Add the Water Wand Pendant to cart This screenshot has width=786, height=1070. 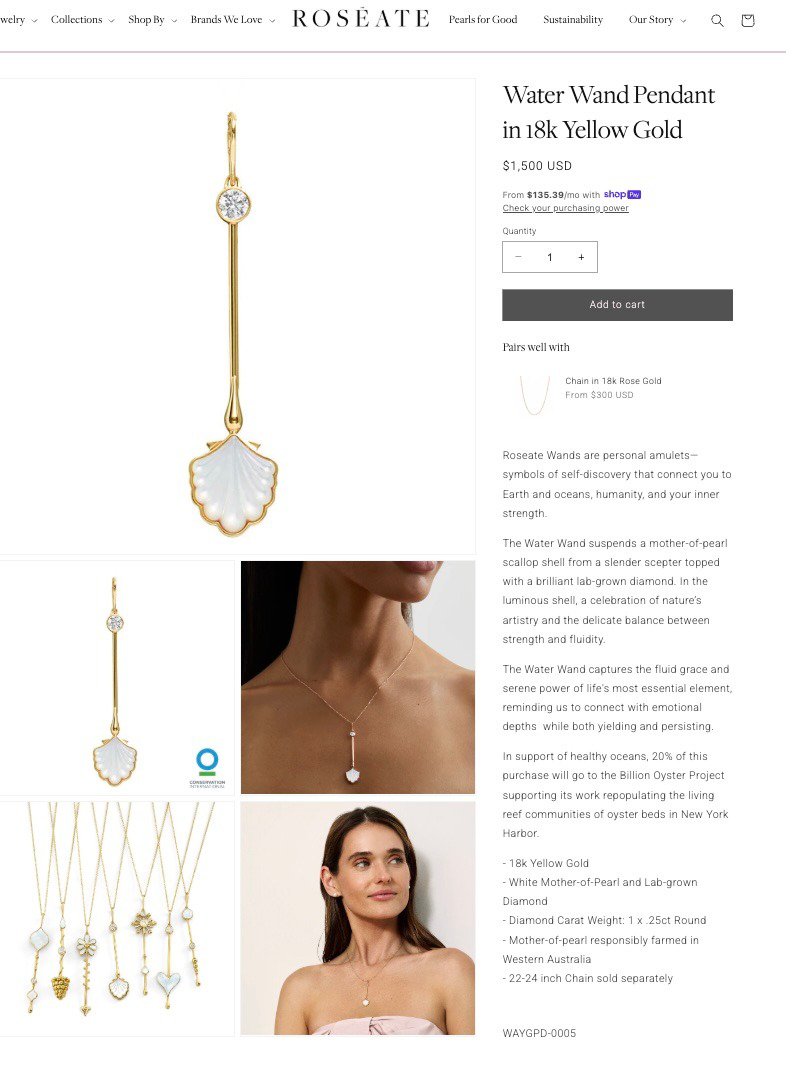pos(617,305)
